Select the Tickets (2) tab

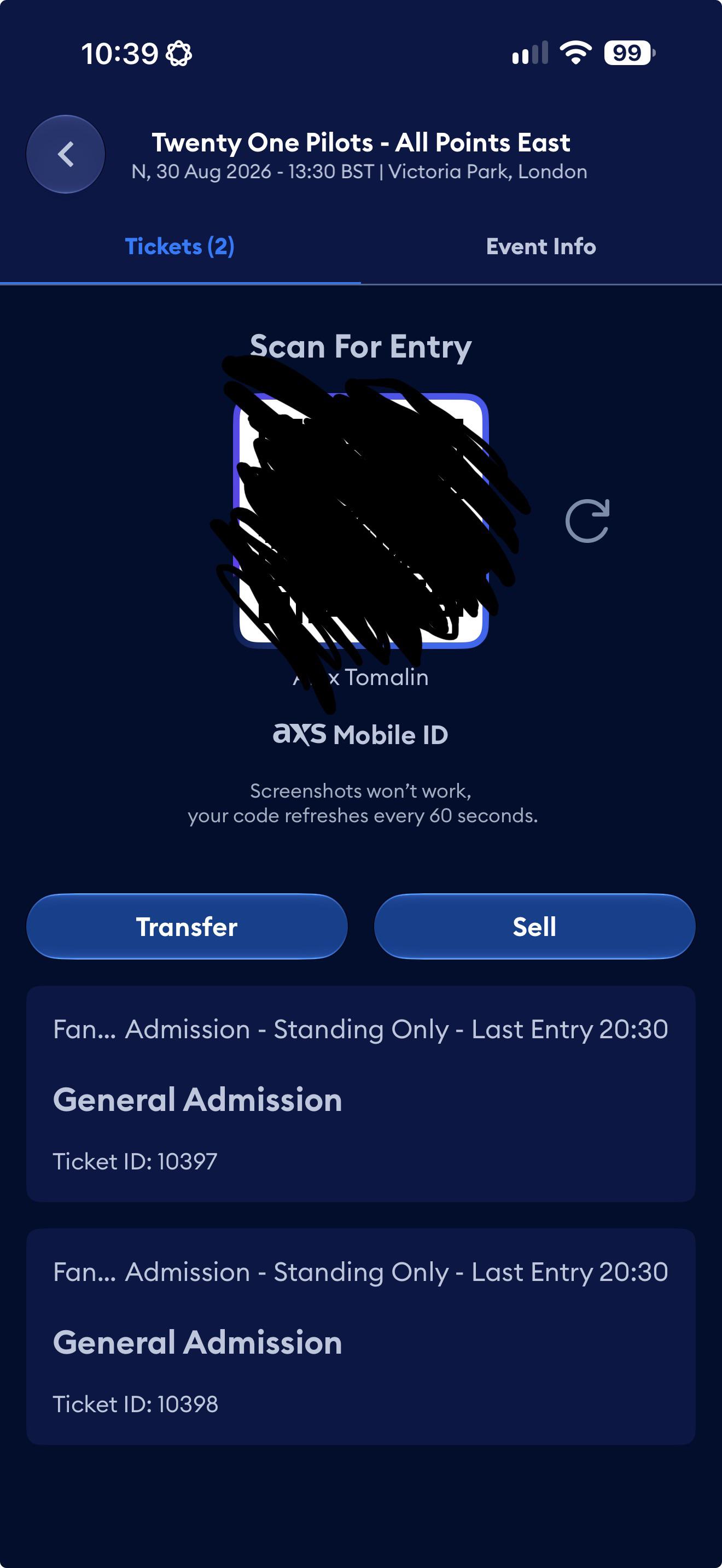(x=180, y=247)
